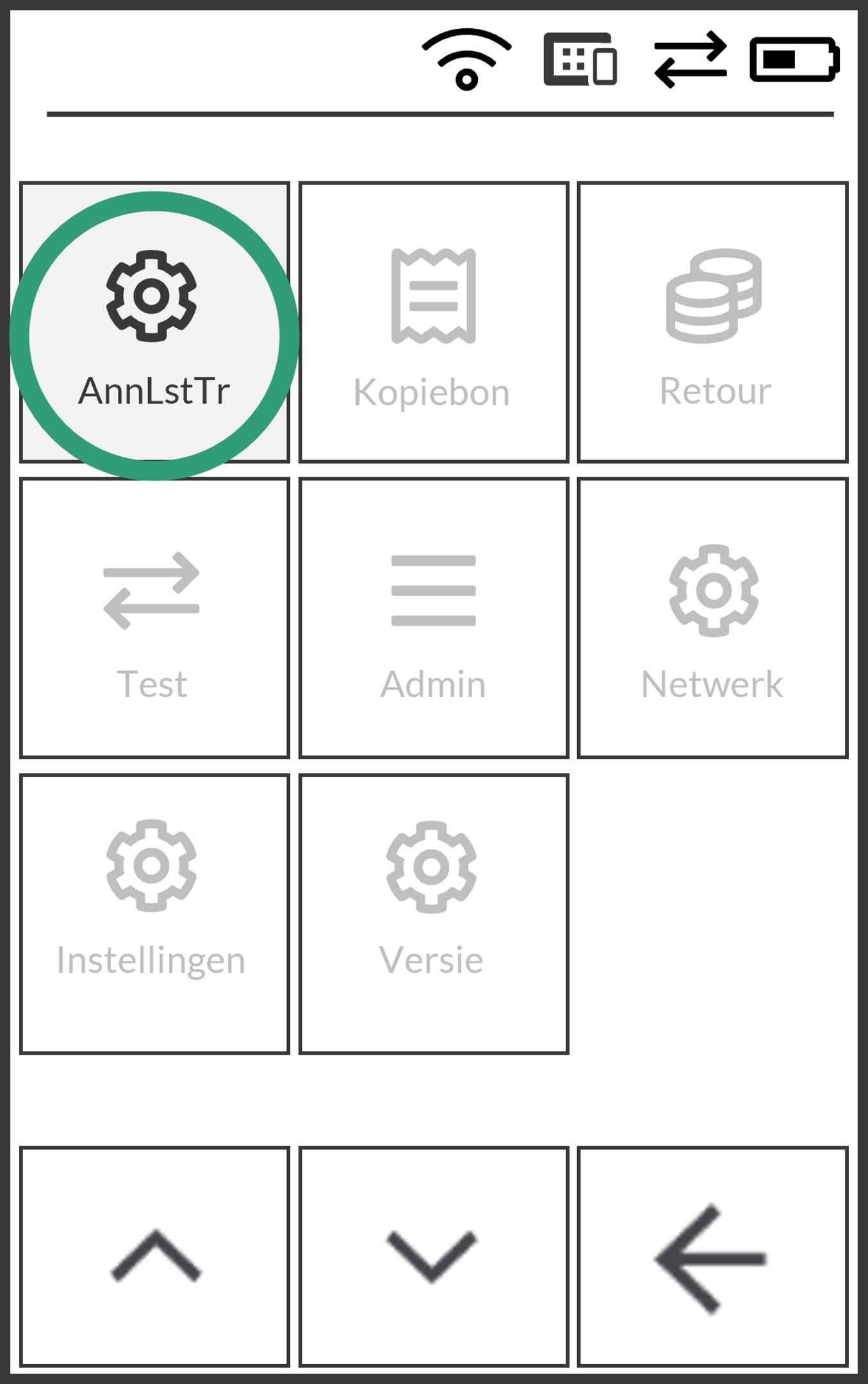Go to Instellingen

154,914
